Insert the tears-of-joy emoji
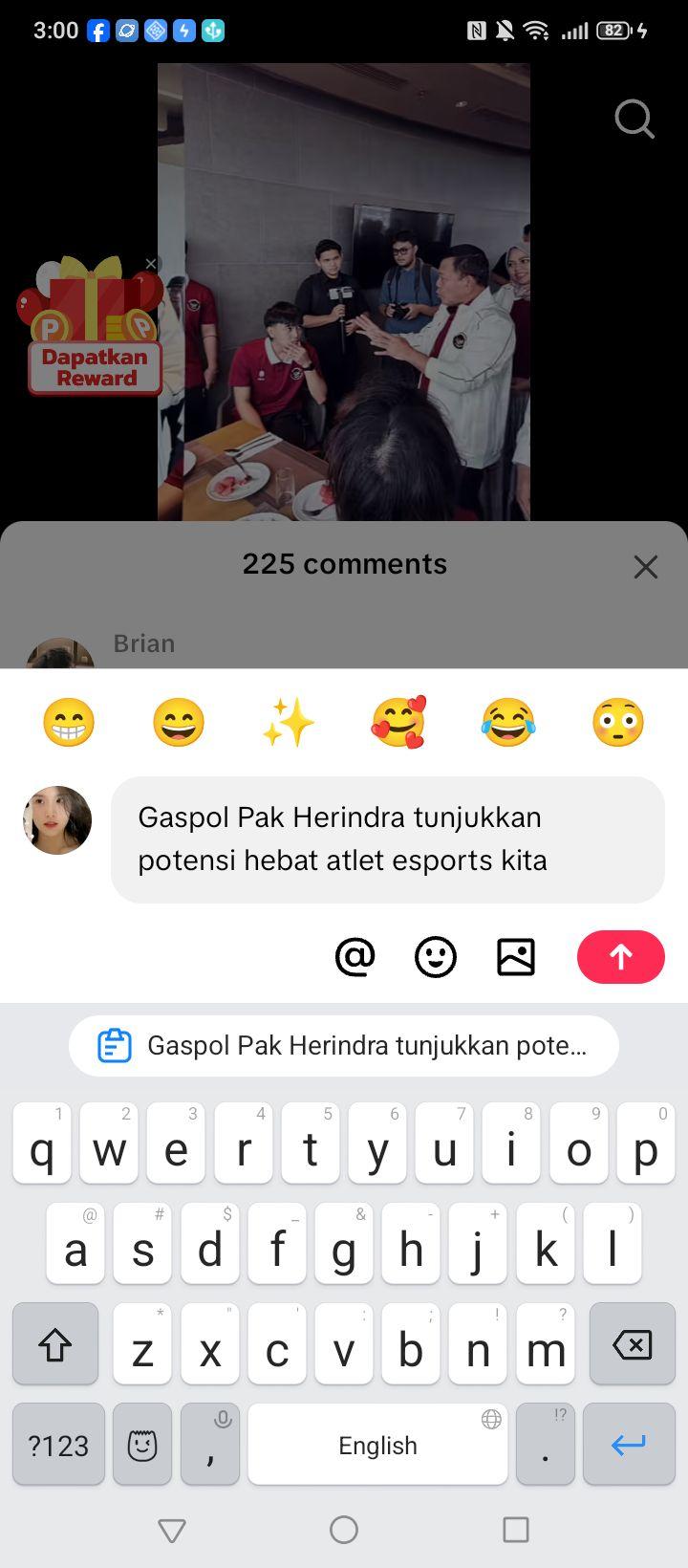688x1568 pixels. tap(508, 722)
